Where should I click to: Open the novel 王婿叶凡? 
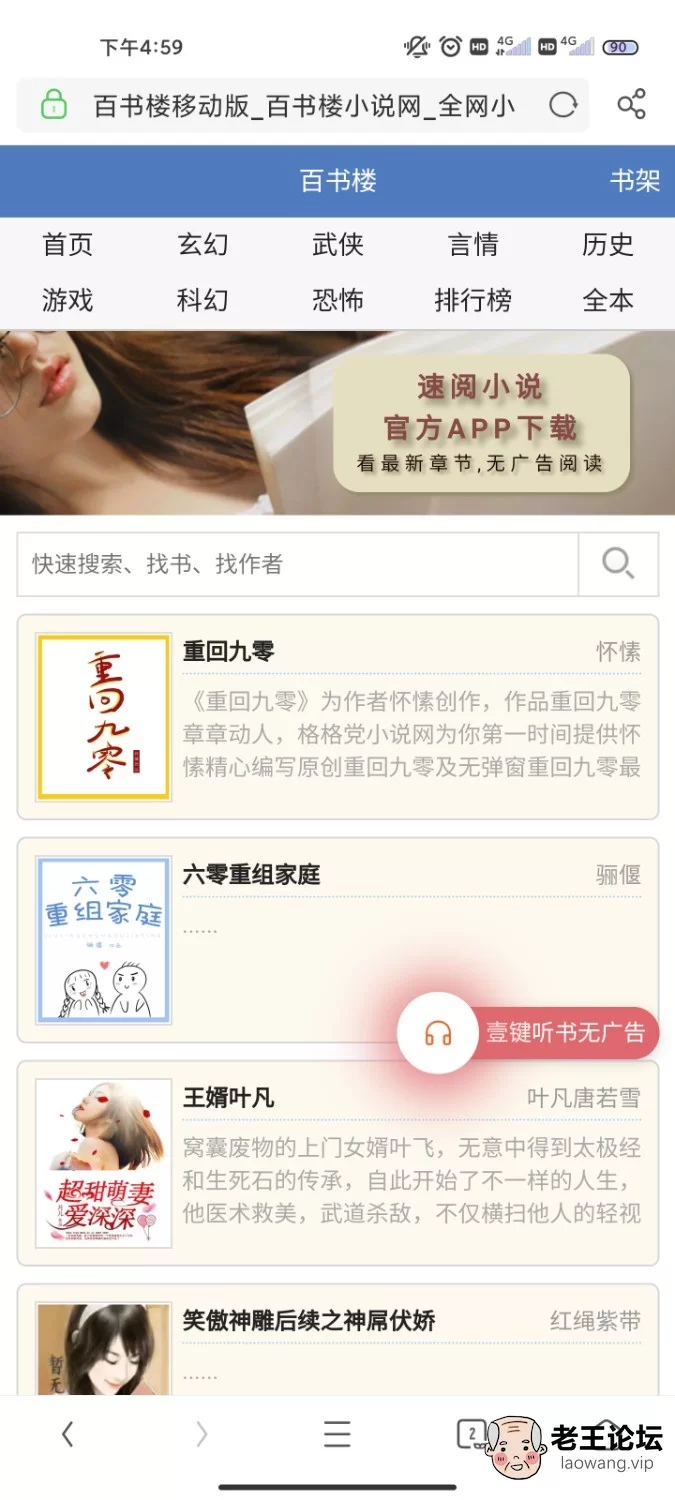click(x=229, y=1098)
